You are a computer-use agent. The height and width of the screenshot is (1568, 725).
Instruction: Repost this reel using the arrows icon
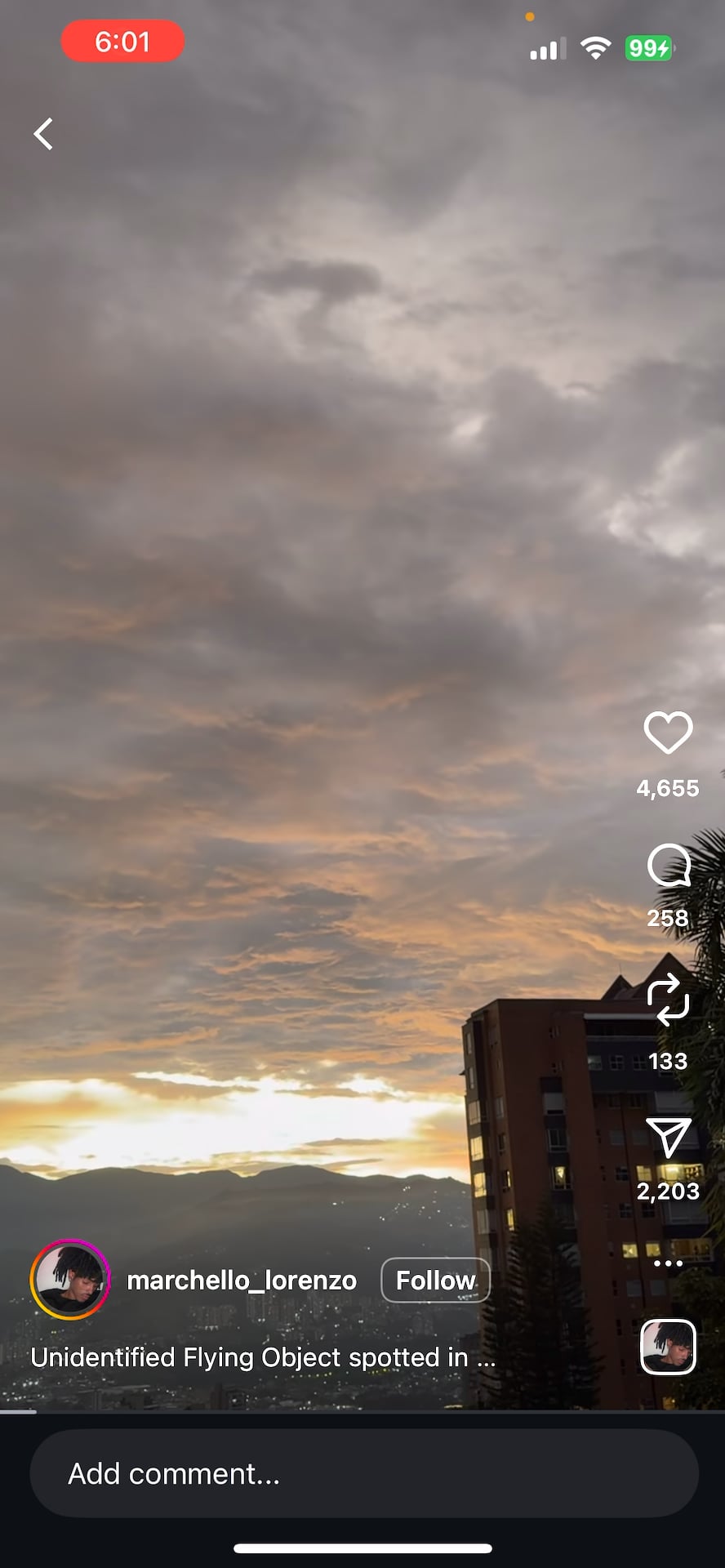pos(668,1000)
